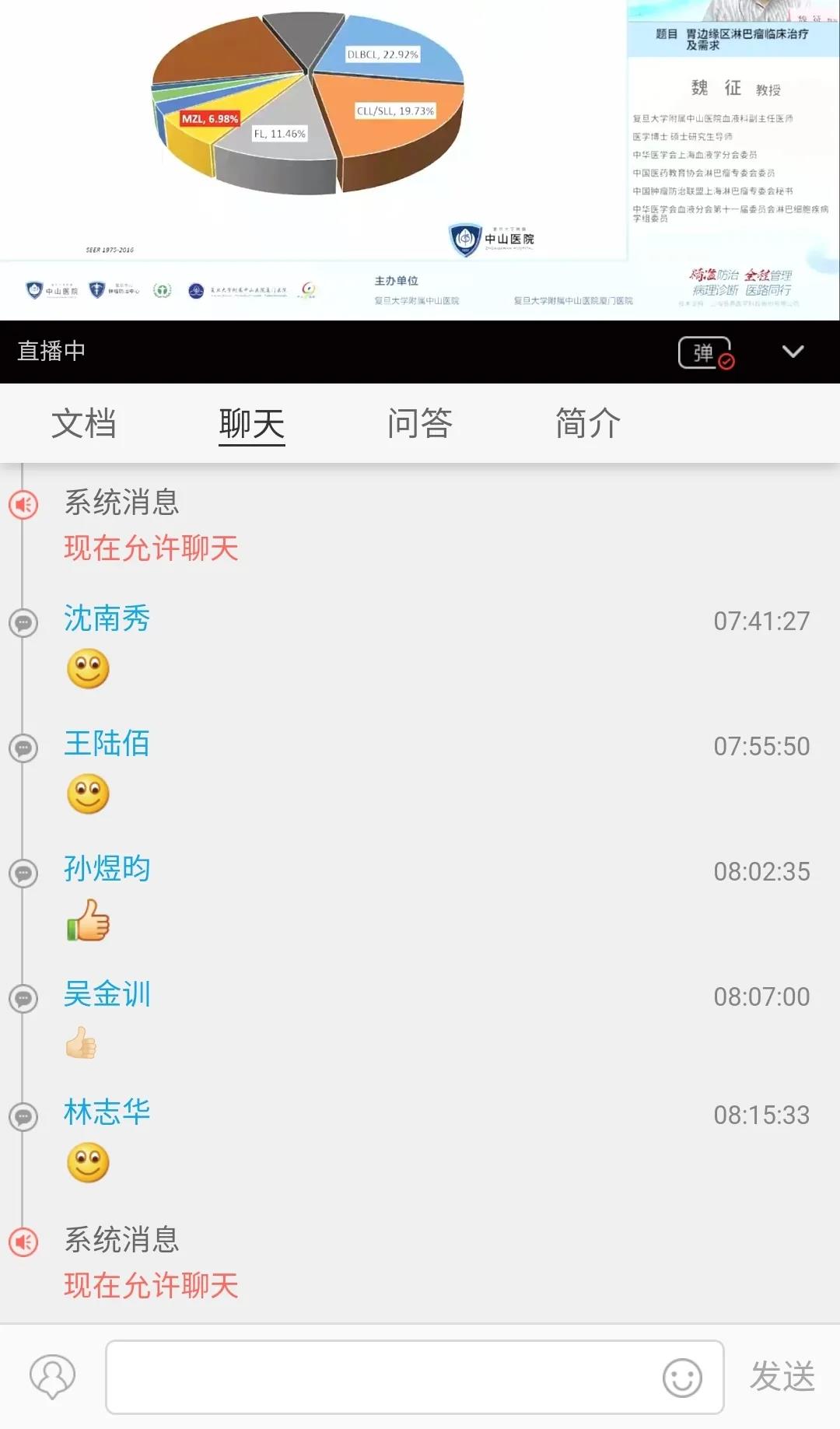Switch to the 简介 tab
The height and width of the screenshot is (1429, 840).
[x=588, y=424]
